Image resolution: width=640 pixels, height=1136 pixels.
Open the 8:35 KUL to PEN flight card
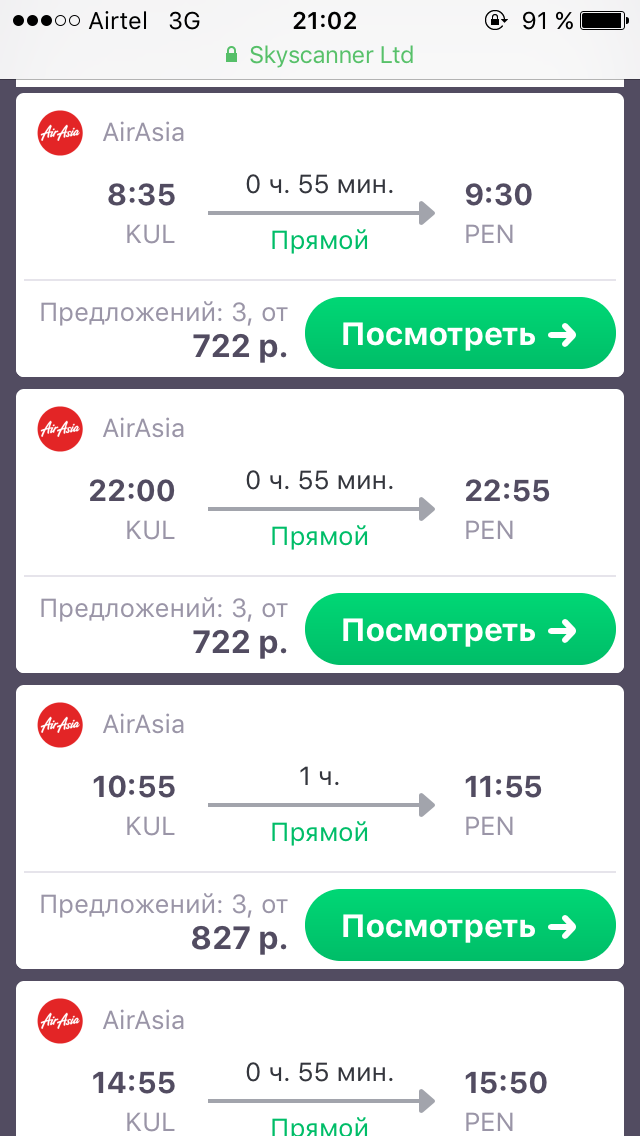[x=320, y=212]
